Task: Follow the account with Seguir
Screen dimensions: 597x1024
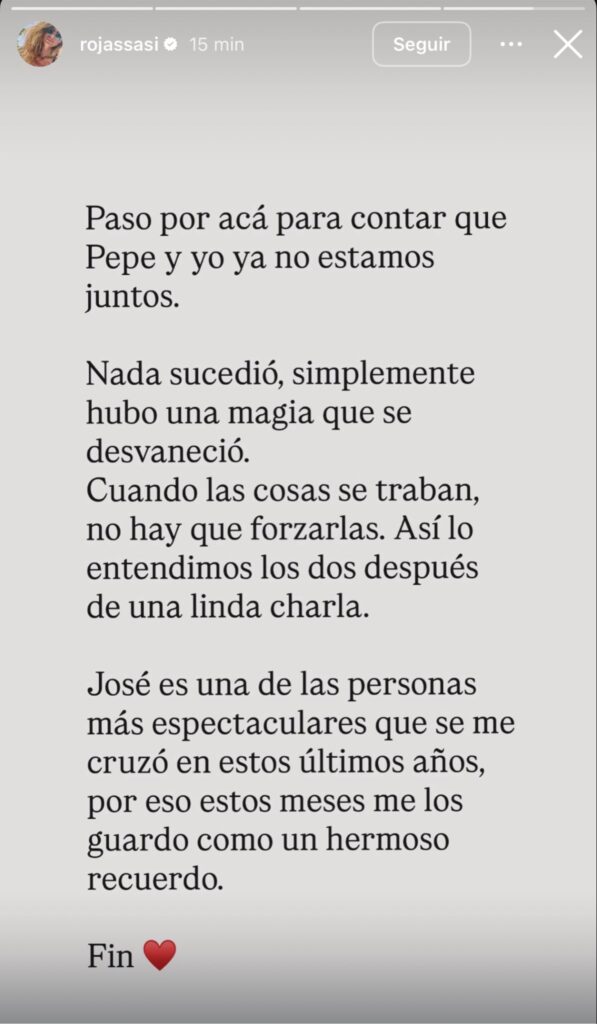Action: tap(421, 44)
